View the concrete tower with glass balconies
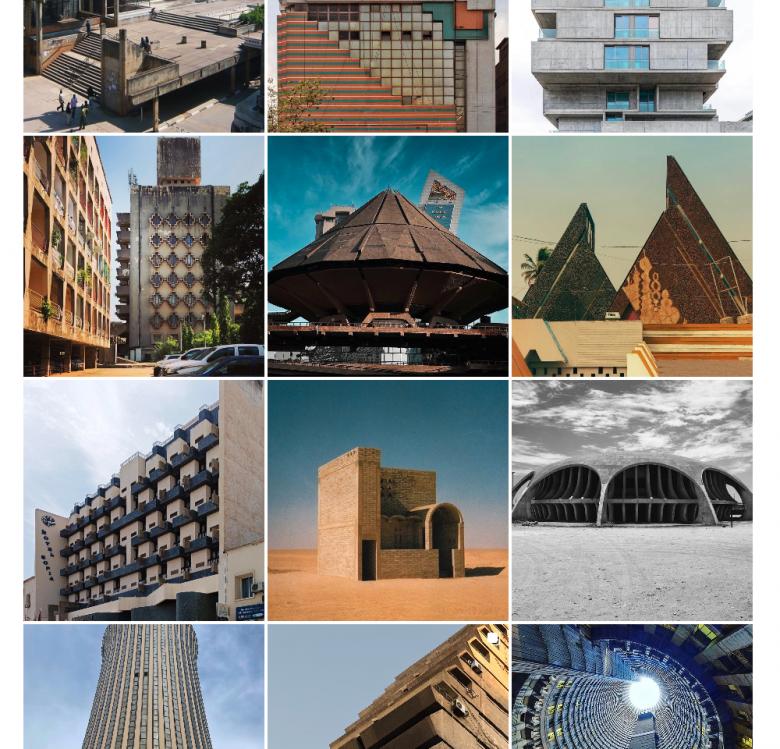 pyautogui.click(x=631, y=66)
